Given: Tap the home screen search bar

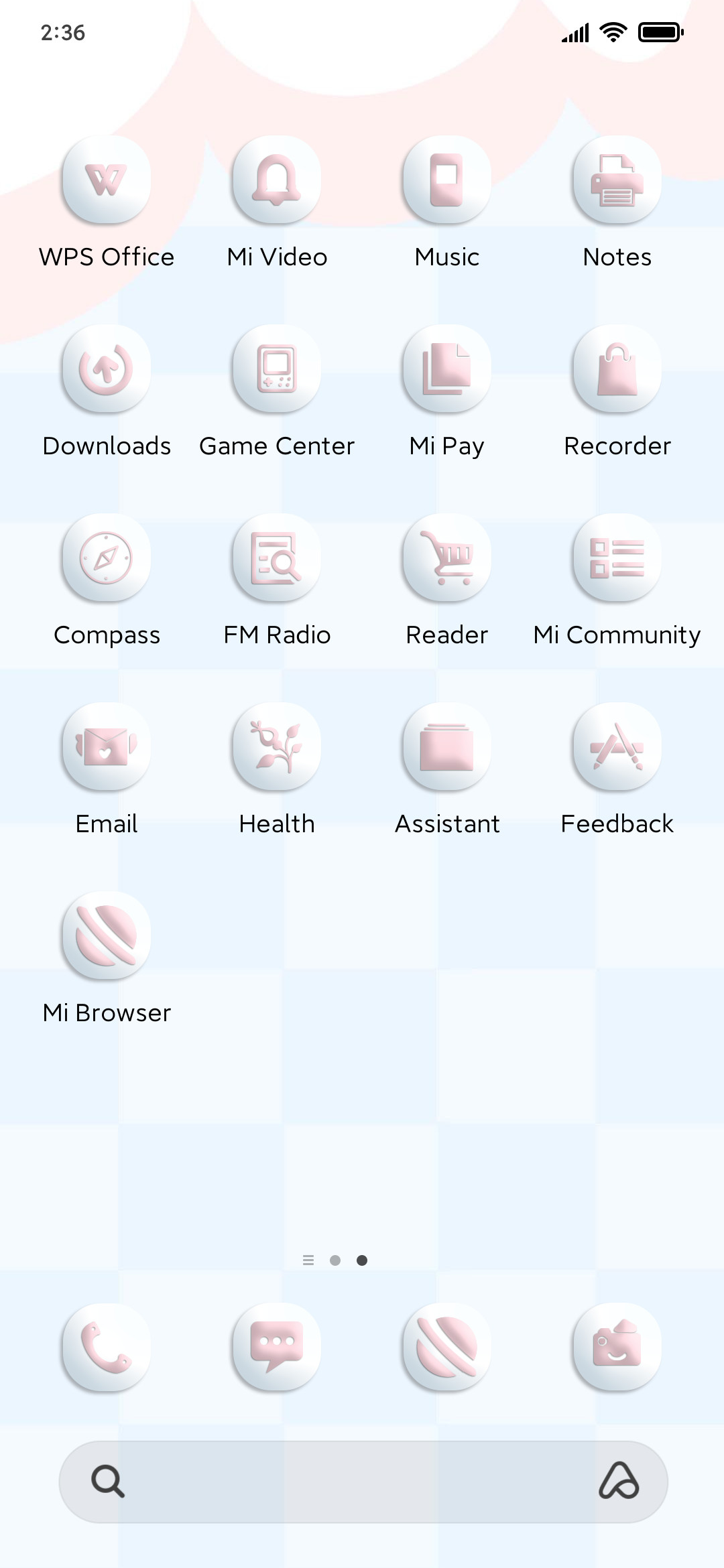Looking at the screenshot, I should pyautogui.click(x=363, y=1482).
